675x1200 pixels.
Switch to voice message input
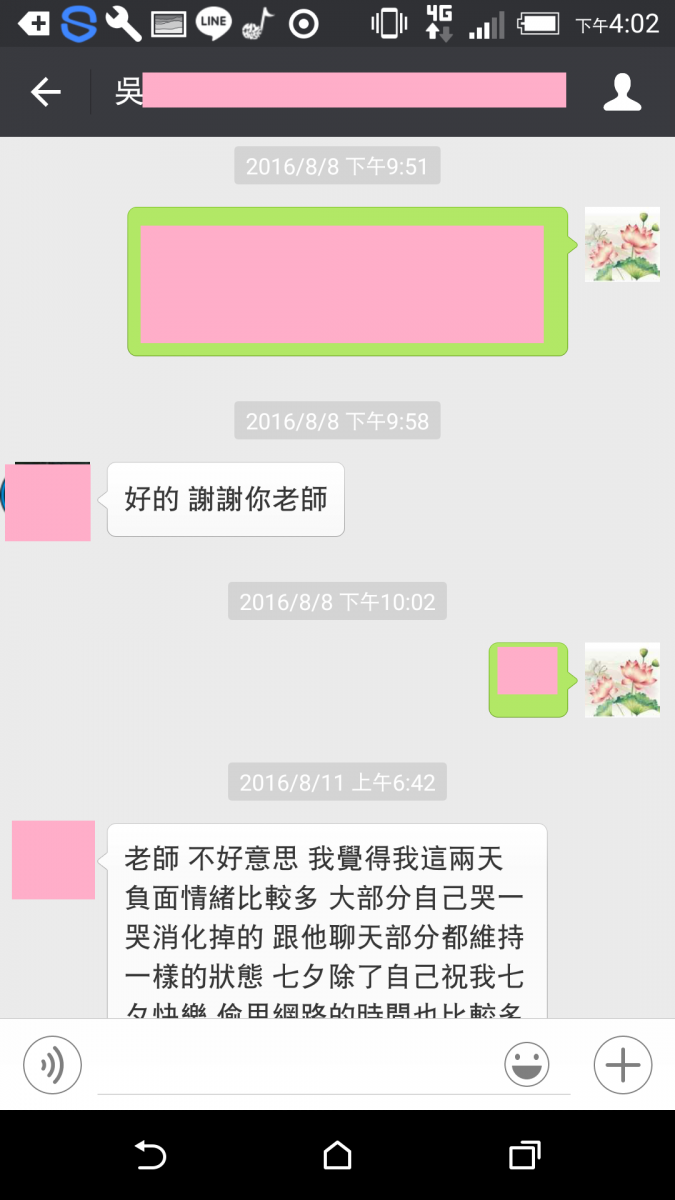pos(52,1064)
